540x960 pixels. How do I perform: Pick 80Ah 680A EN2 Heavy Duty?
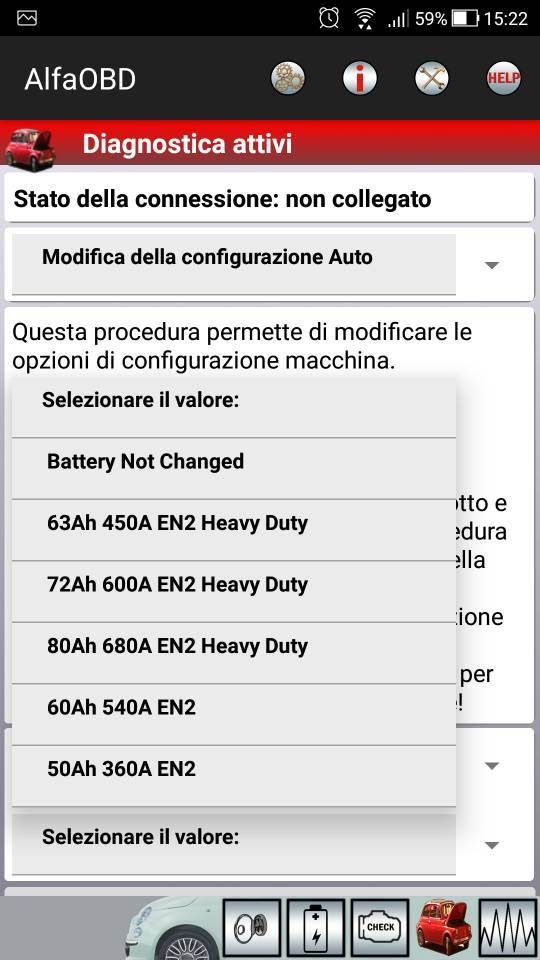(234, 653)
